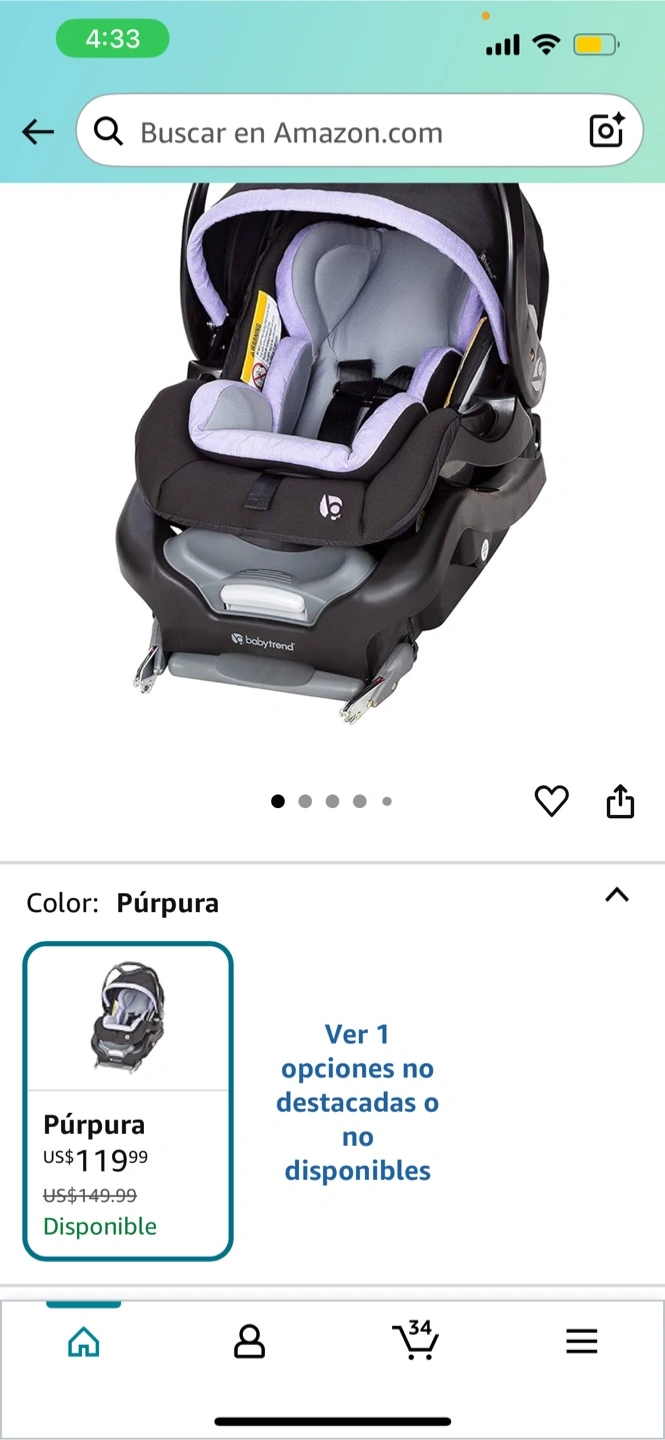Collapse the Color section chevron
Viewport: 665px width, 1440px height.
(x=617, y=895)
